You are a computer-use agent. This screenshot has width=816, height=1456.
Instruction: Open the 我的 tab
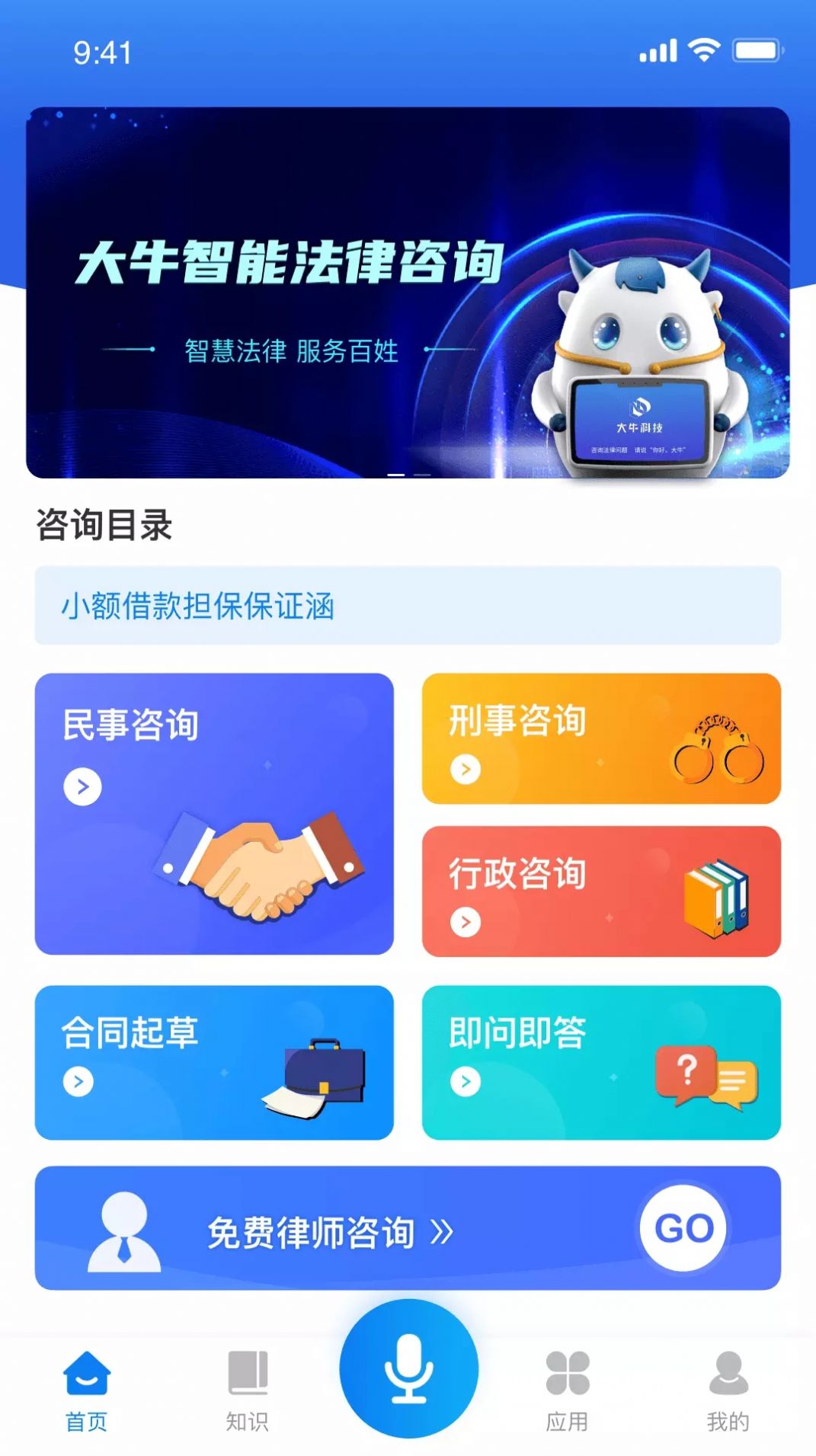click(728, 1390)
